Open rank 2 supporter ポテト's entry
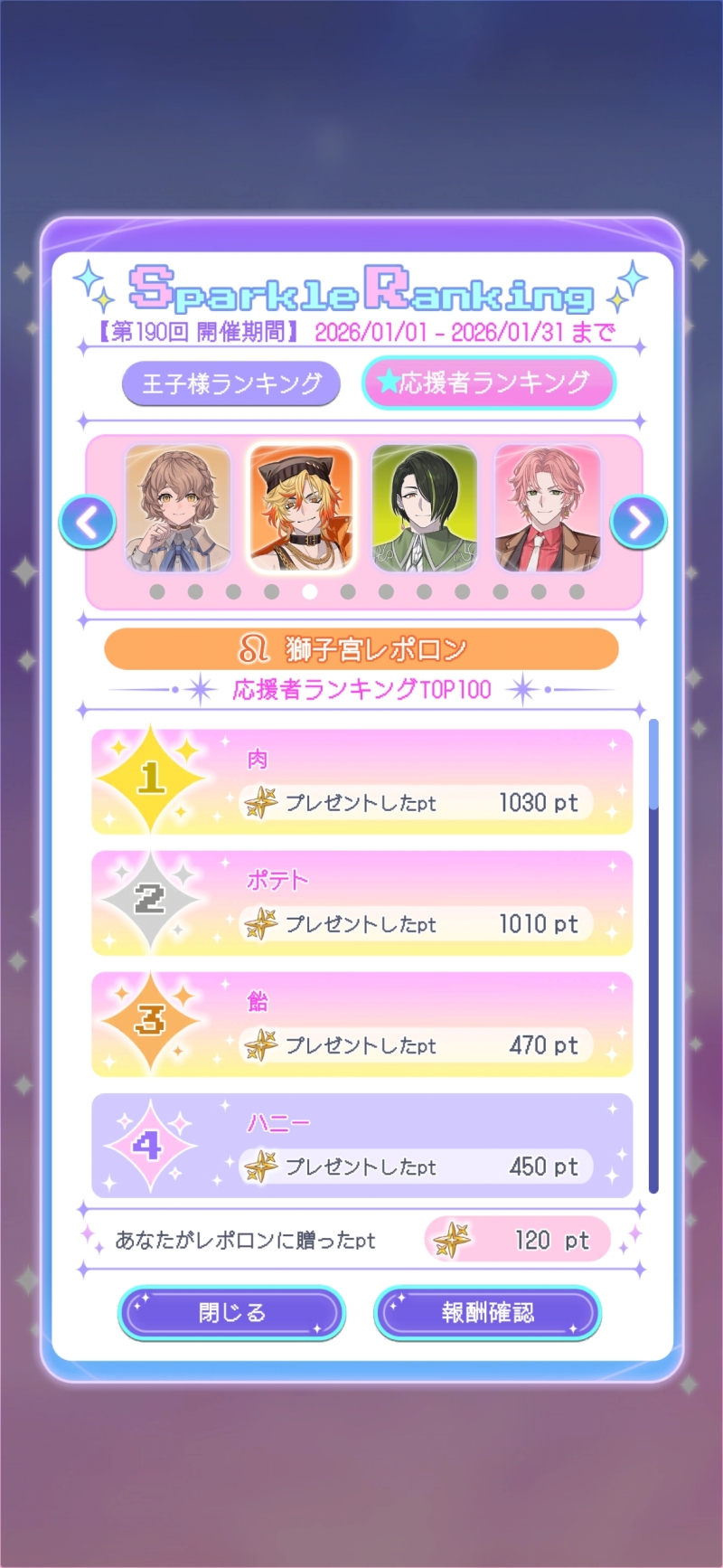Screen dimensions: 723x1568 (361, 903)
